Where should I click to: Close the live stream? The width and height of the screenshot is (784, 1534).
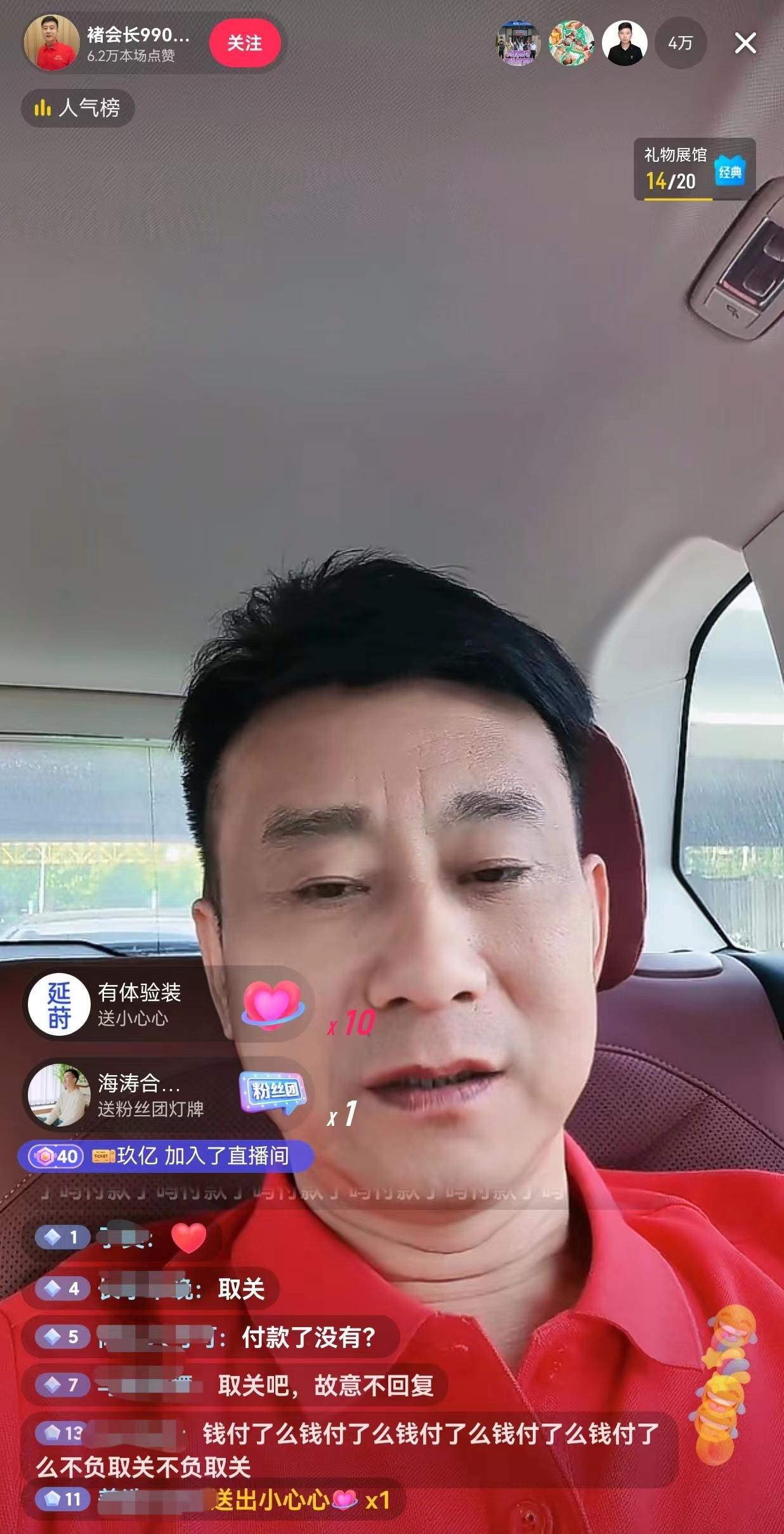[745, 43]
